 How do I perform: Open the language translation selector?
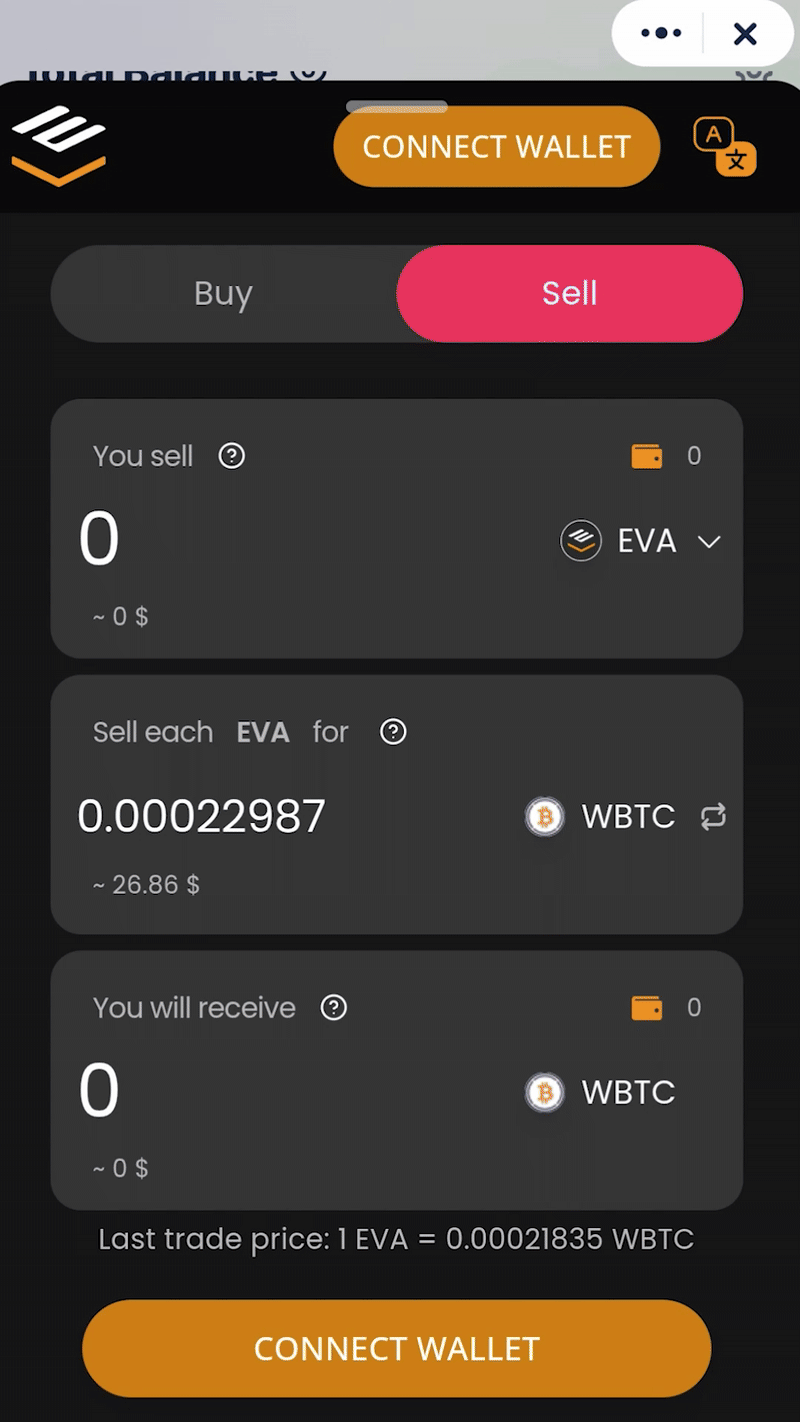click(x=725, y=147)
